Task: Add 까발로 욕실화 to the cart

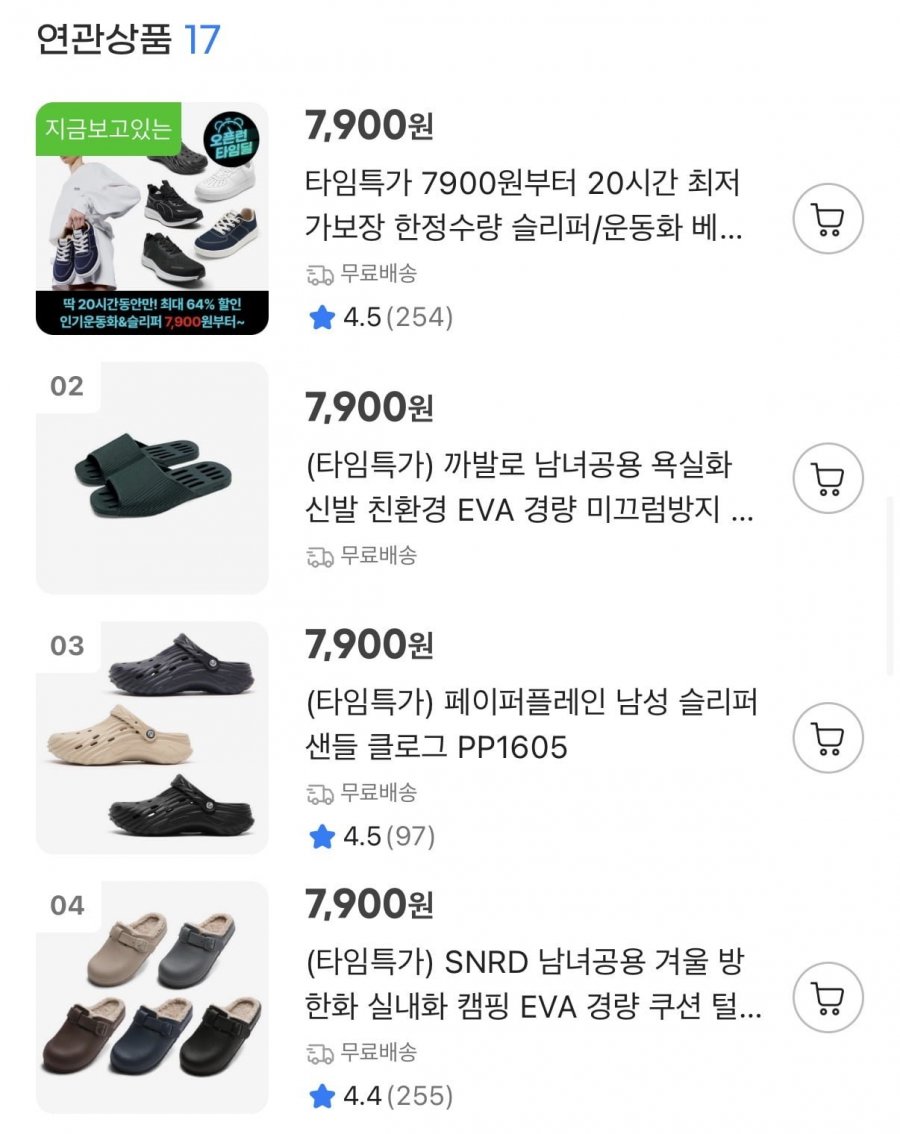Action: click(827, 478)
